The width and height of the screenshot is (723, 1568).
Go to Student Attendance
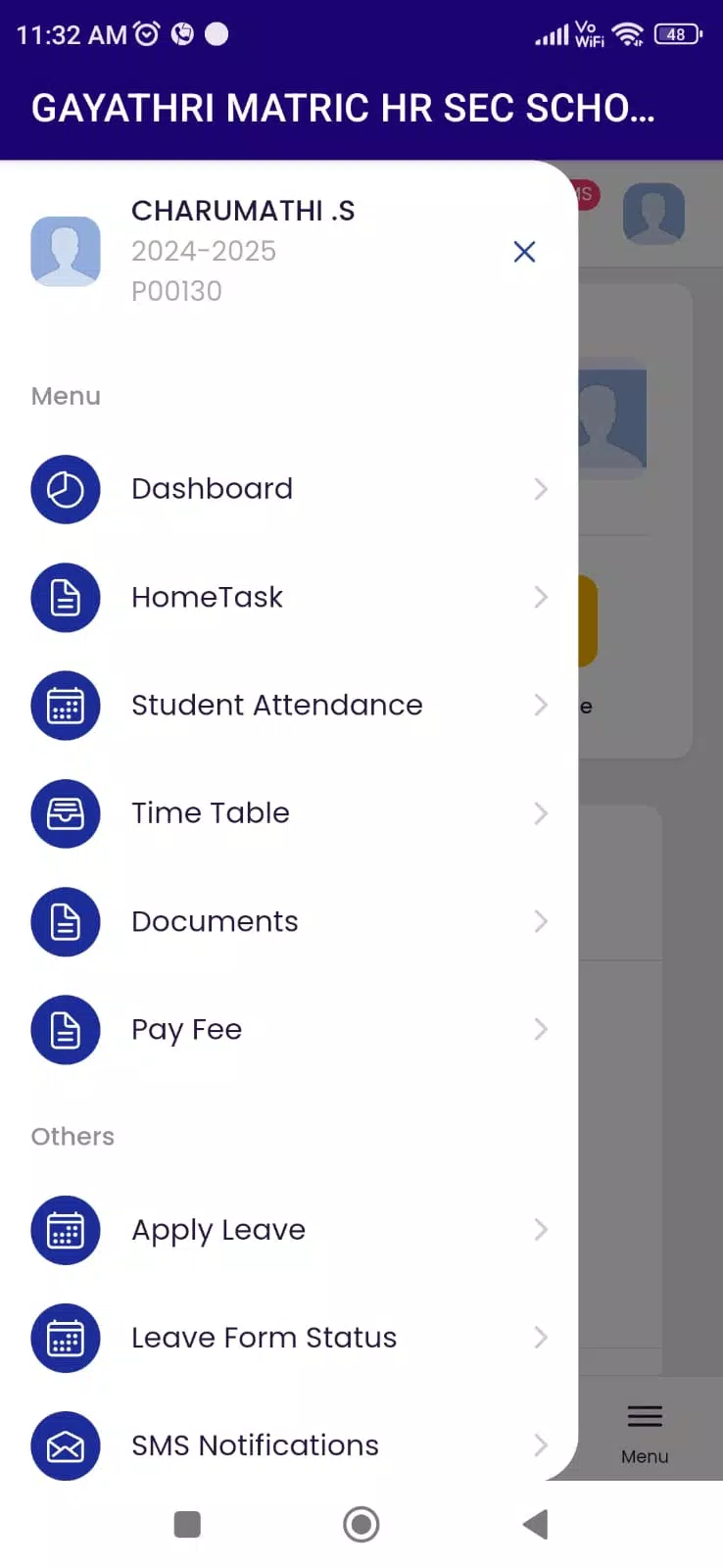(289, 706)
